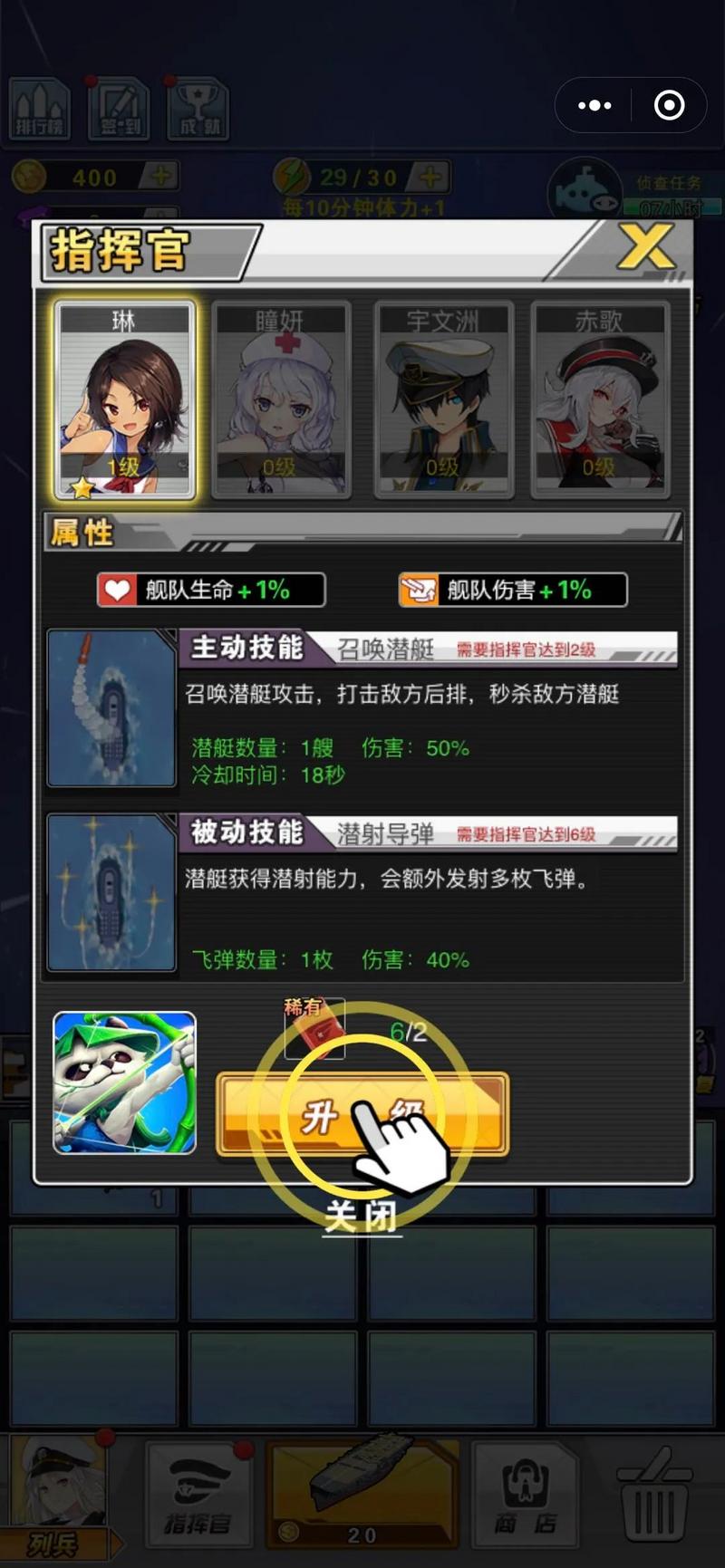Select commander 琳
725x1568 pixels.
[125, 400]
